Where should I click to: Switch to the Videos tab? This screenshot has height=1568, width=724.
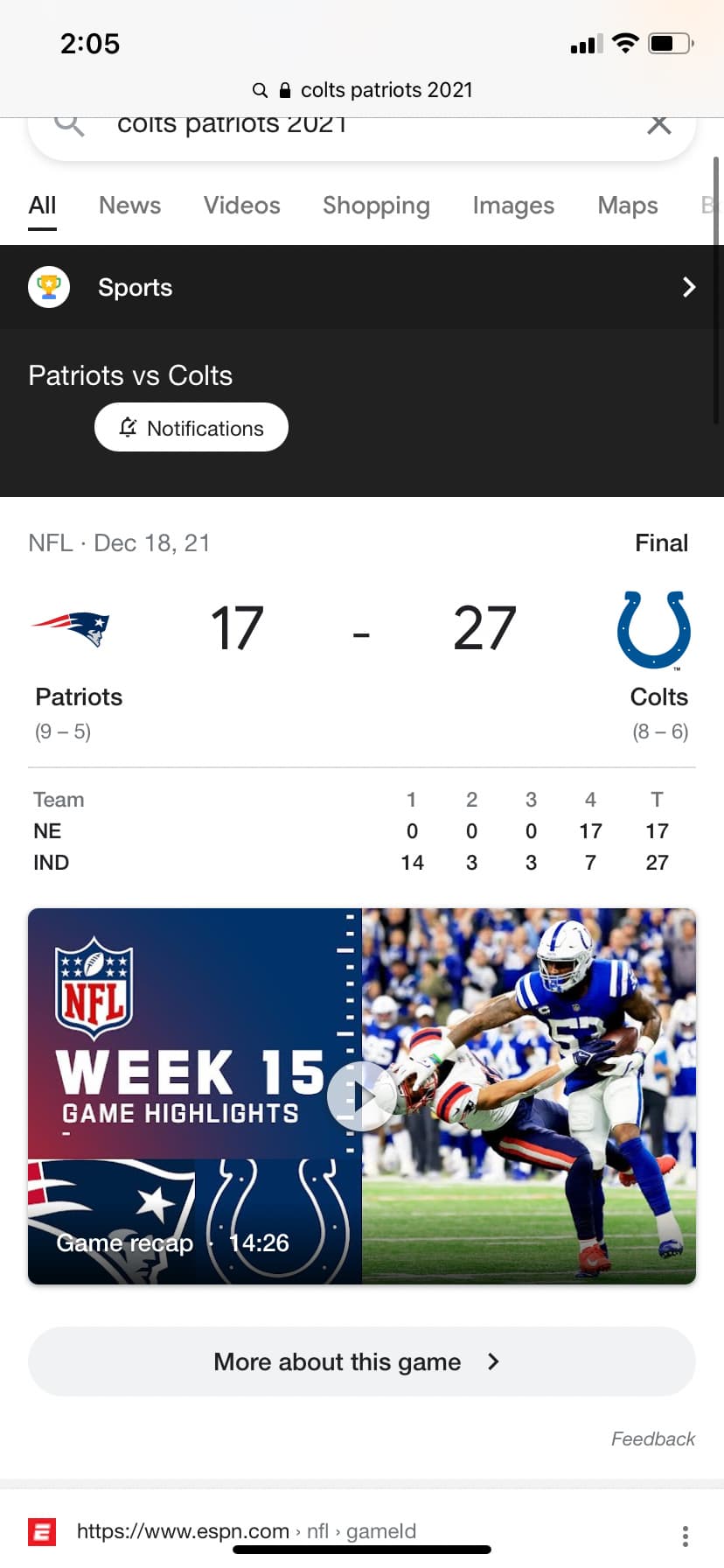(x=241, y=206)
